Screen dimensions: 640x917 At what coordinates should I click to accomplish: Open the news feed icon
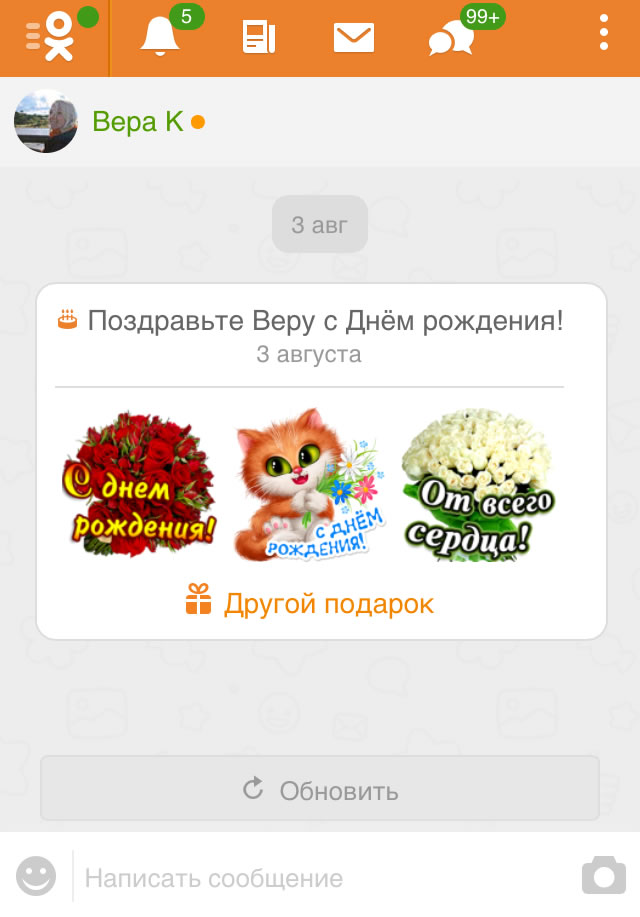click(259, 38)
